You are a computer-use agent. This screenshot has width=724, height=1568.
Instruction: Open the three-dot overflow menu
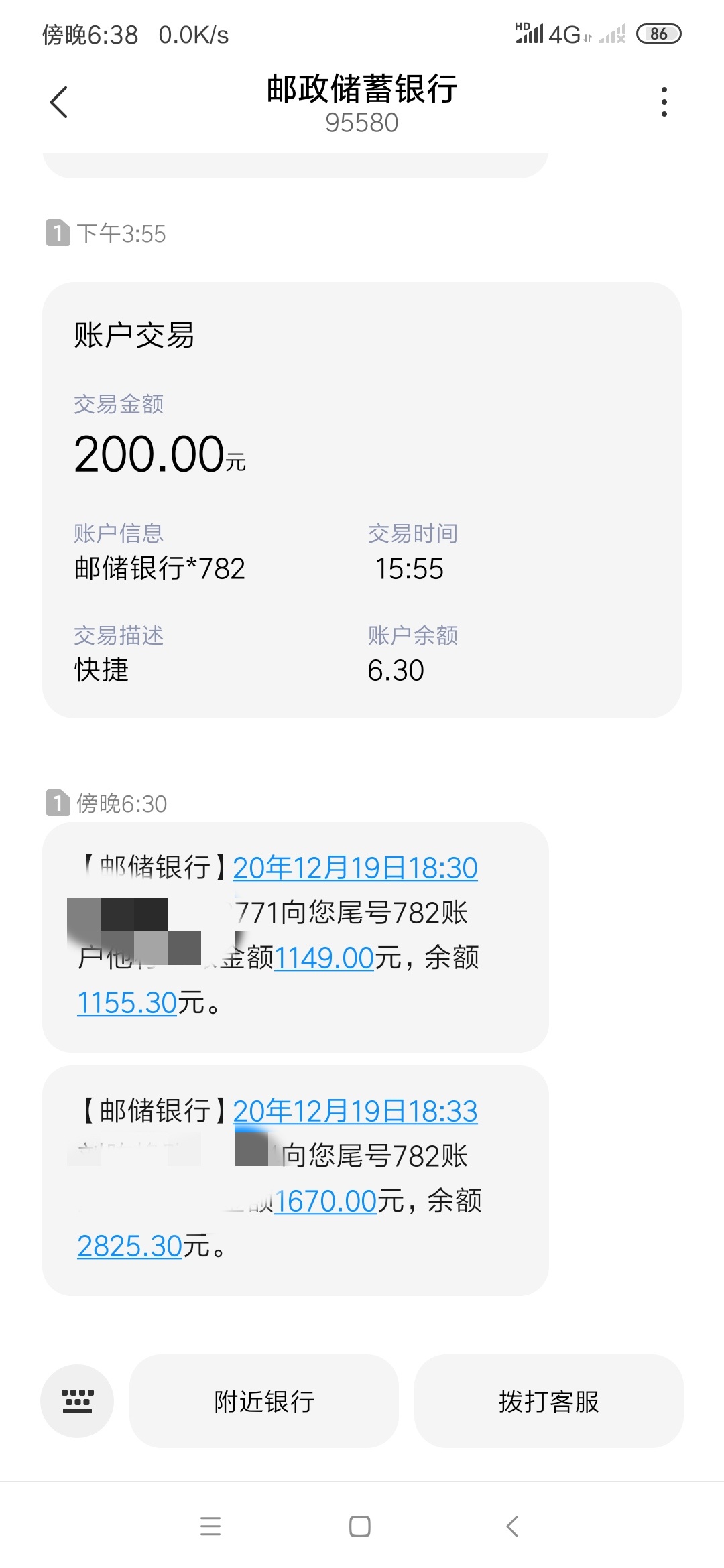point(664,102)
